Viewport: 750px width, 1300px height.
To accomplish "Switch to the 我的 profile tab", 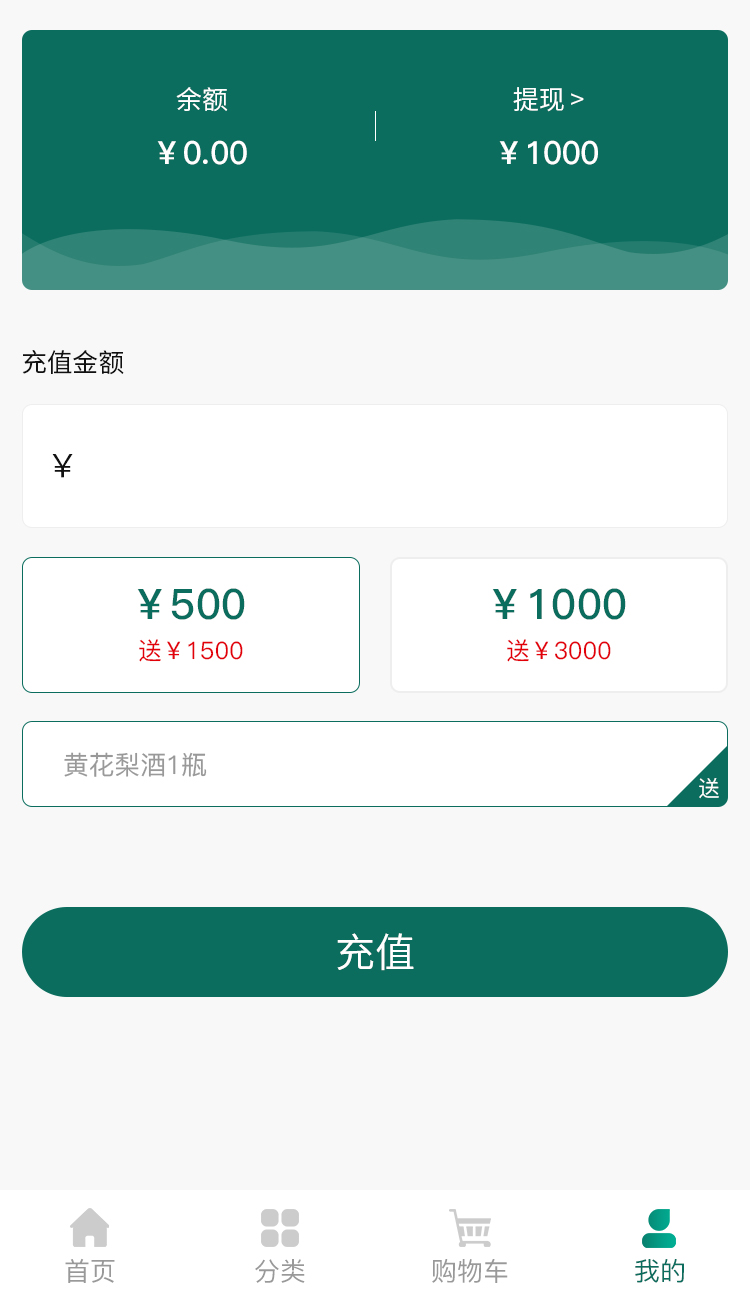I will pos(659,1246).
